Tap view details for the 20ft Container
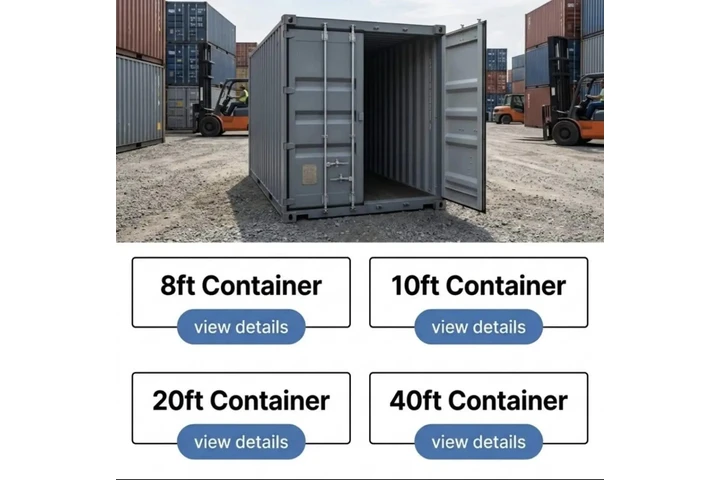This screenshot has height=480, width=720. [x=241, y=442]
